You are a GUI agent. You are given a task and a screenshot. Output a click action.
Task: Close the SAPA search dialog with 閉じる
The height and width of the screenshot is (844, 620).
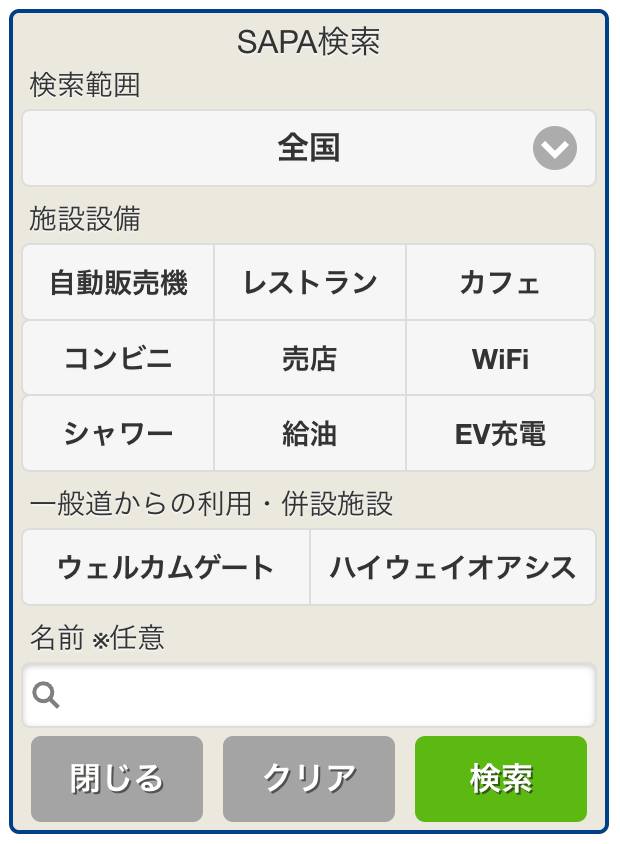117,778
